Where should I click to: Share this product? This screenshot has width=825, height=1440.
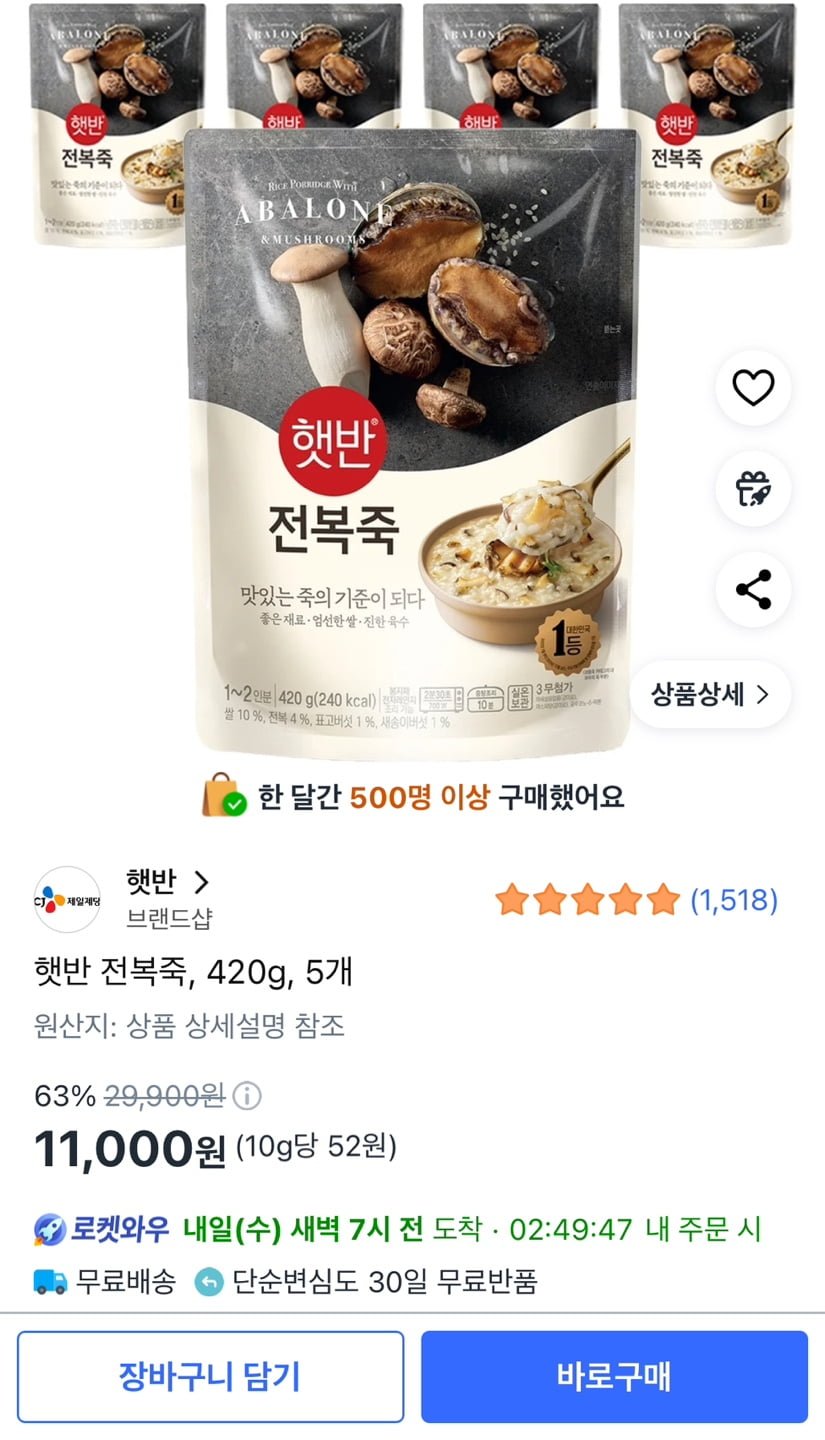(x=753, y=590)
